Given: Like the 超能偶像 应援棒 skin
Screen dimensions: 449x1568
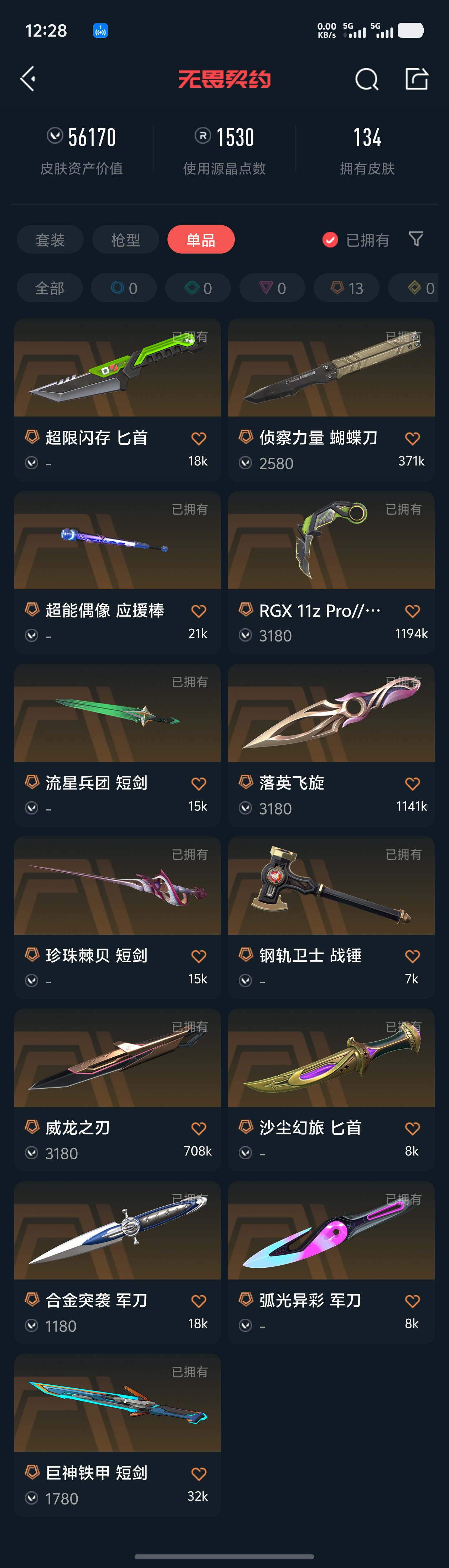Looking at the screenshot, I should click(x=199, y=611).
